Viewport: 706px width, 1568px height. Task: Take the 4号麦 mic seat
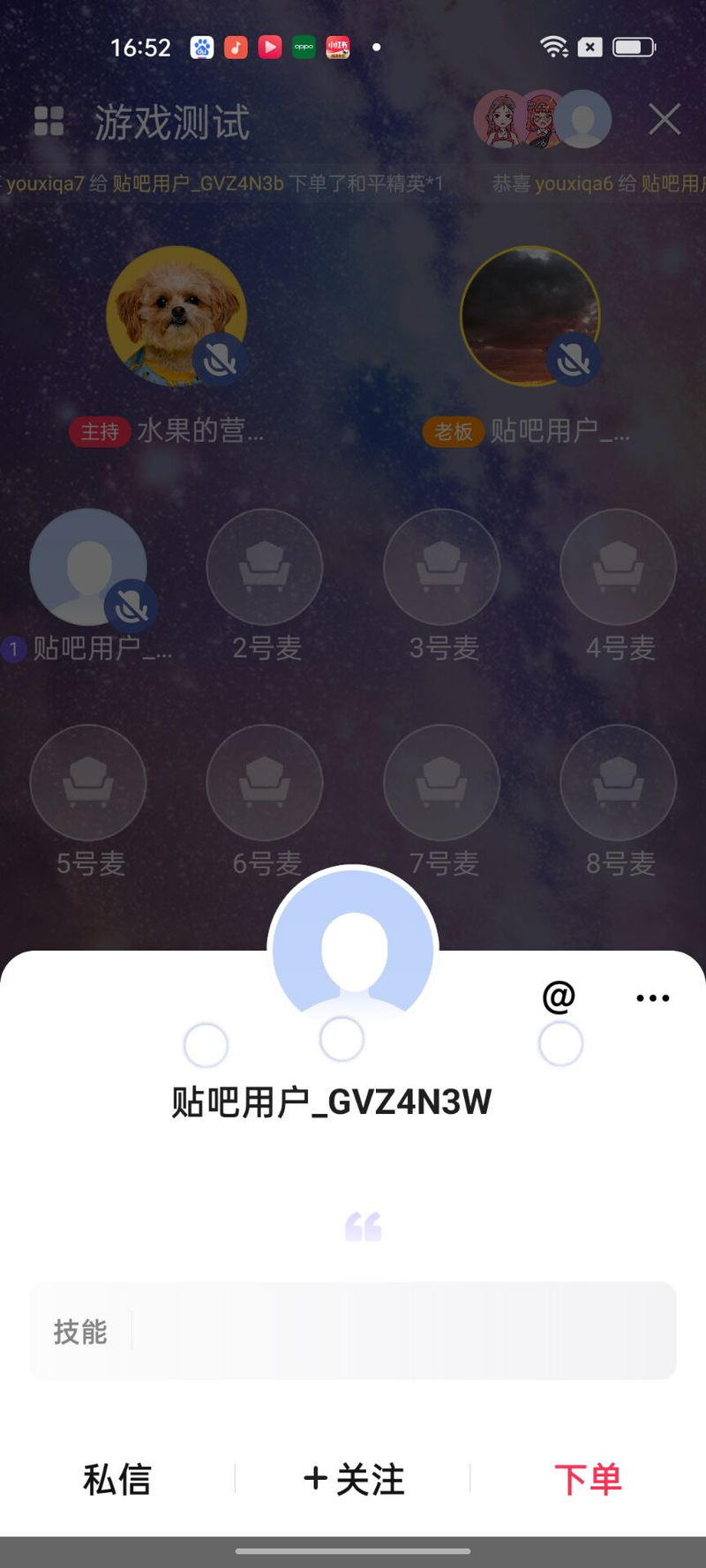point(618,567)
